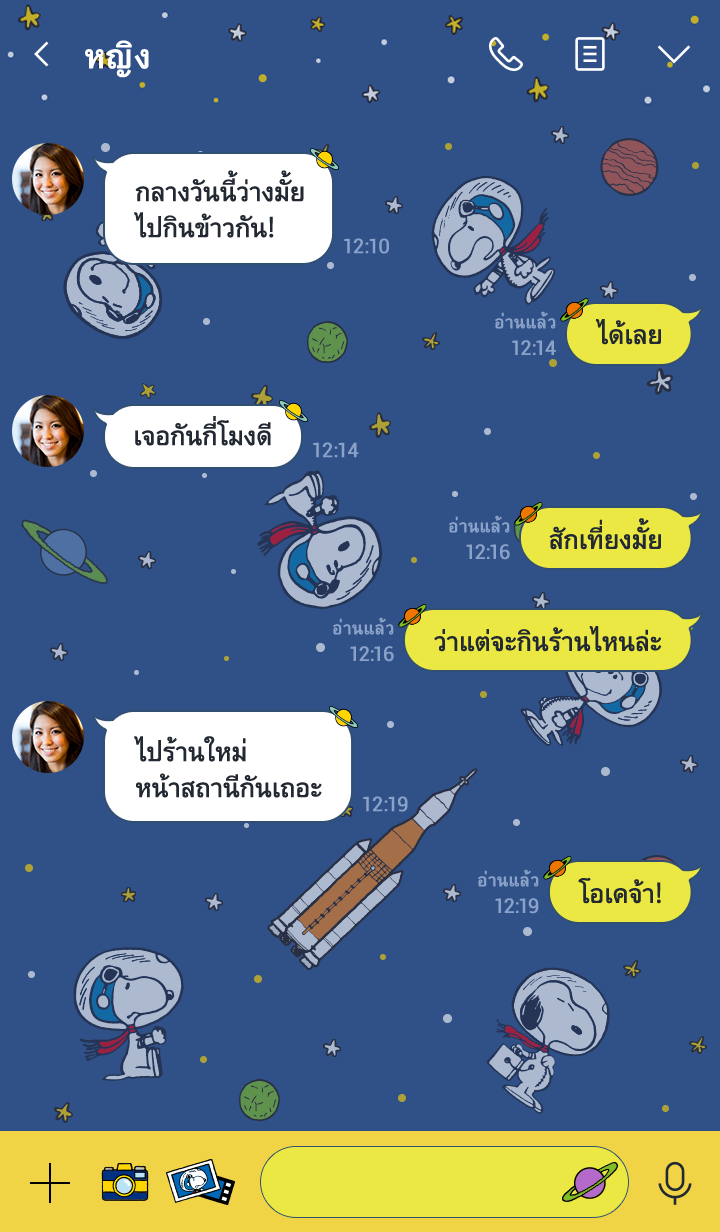Viewport: 720px width, 1232px height.
Task: Expand the chat options dropdown arrow
Action: point(673,54)
